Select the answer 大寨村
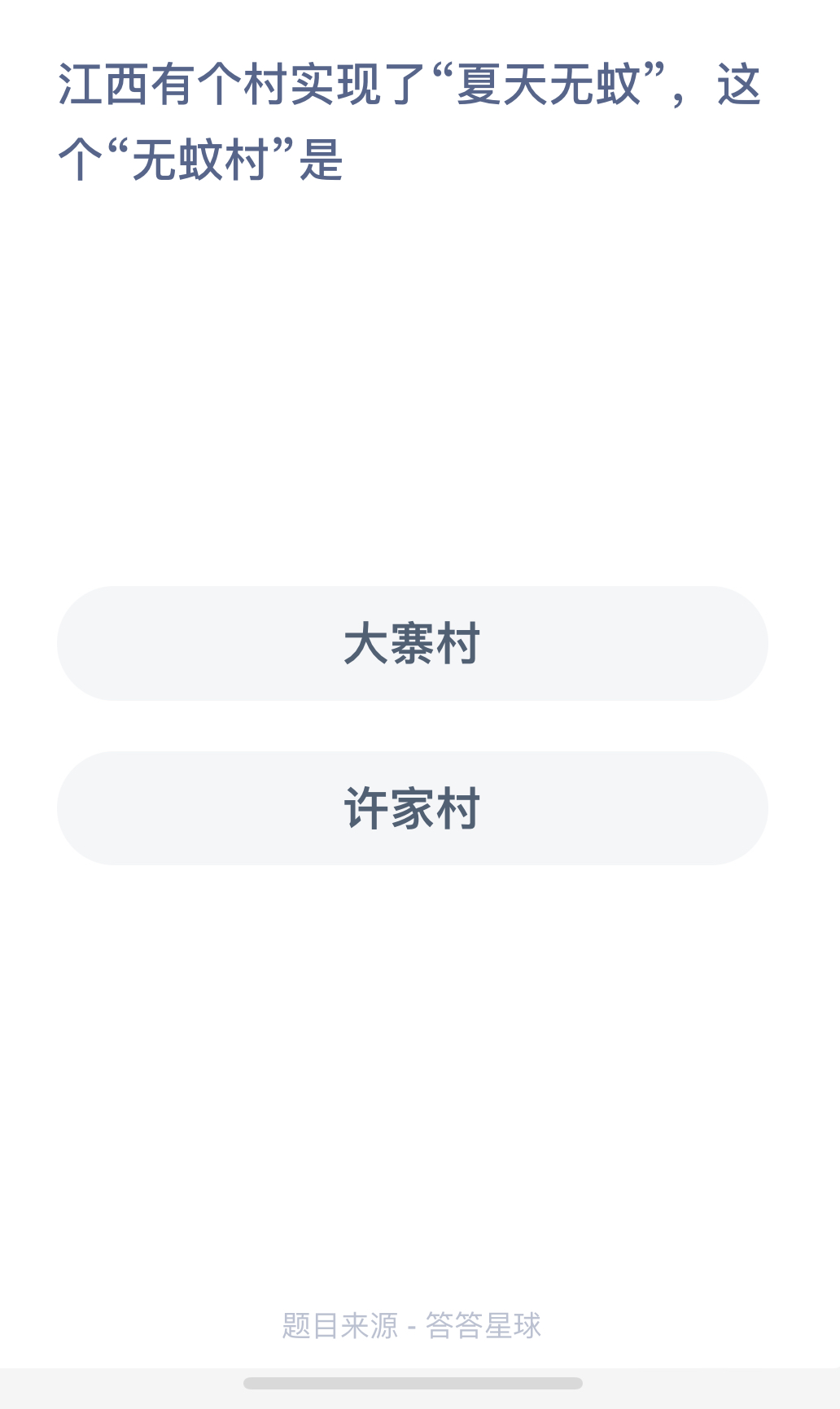This screenshot has width=840, height=1409. [412, 643]
